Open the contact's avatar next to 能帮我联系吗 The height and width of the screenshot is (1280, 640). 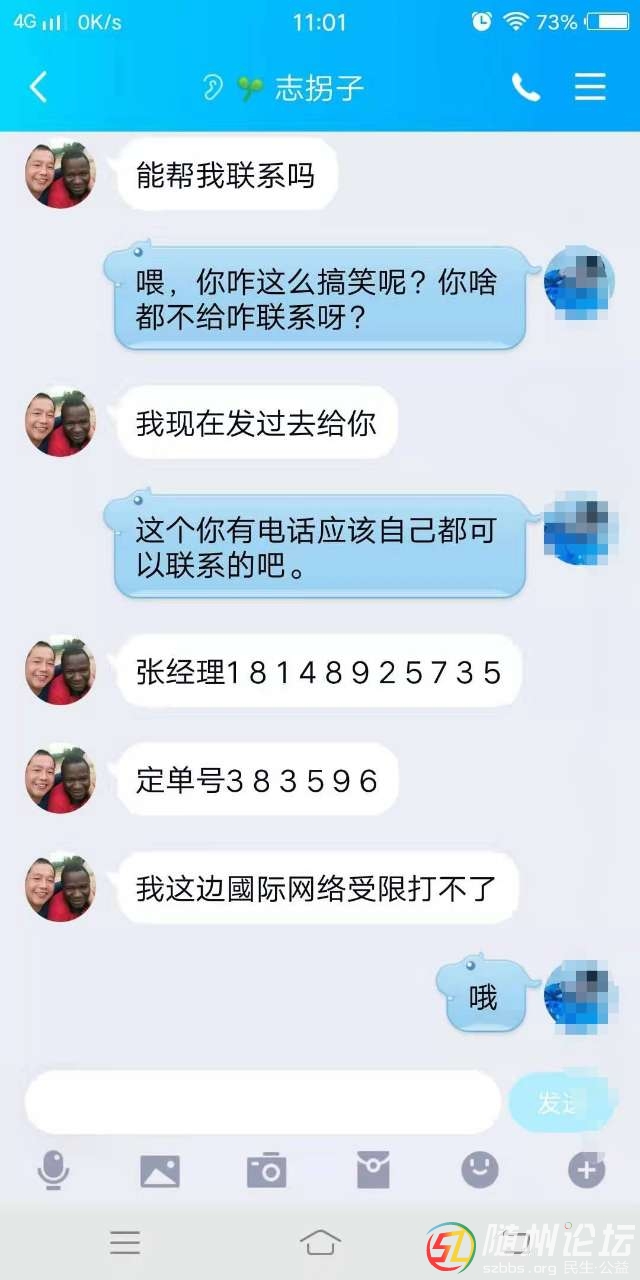coord(60,176)
